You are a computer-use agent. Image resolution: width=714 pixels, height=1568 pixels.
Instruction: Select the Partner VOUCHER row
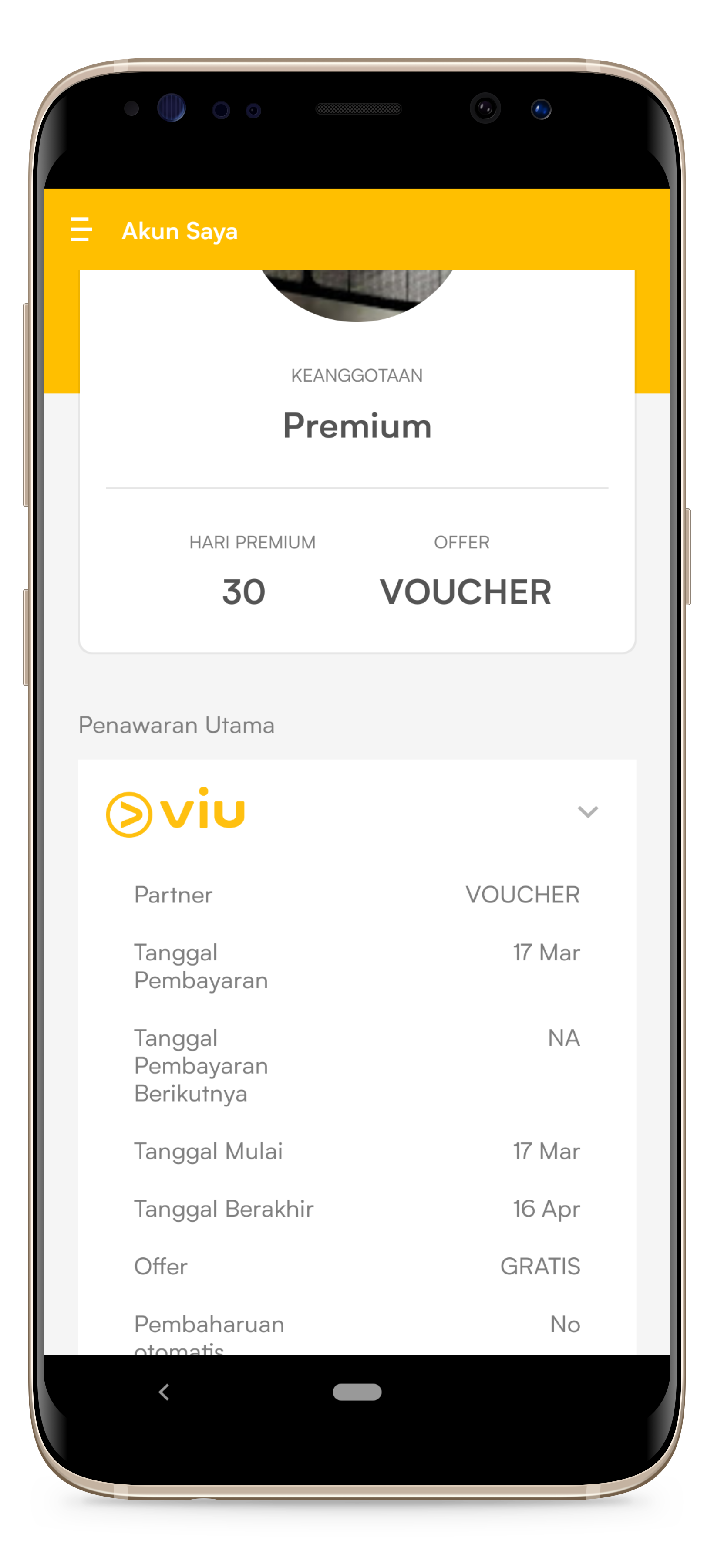pyautogui.click(x=357, y=894)
